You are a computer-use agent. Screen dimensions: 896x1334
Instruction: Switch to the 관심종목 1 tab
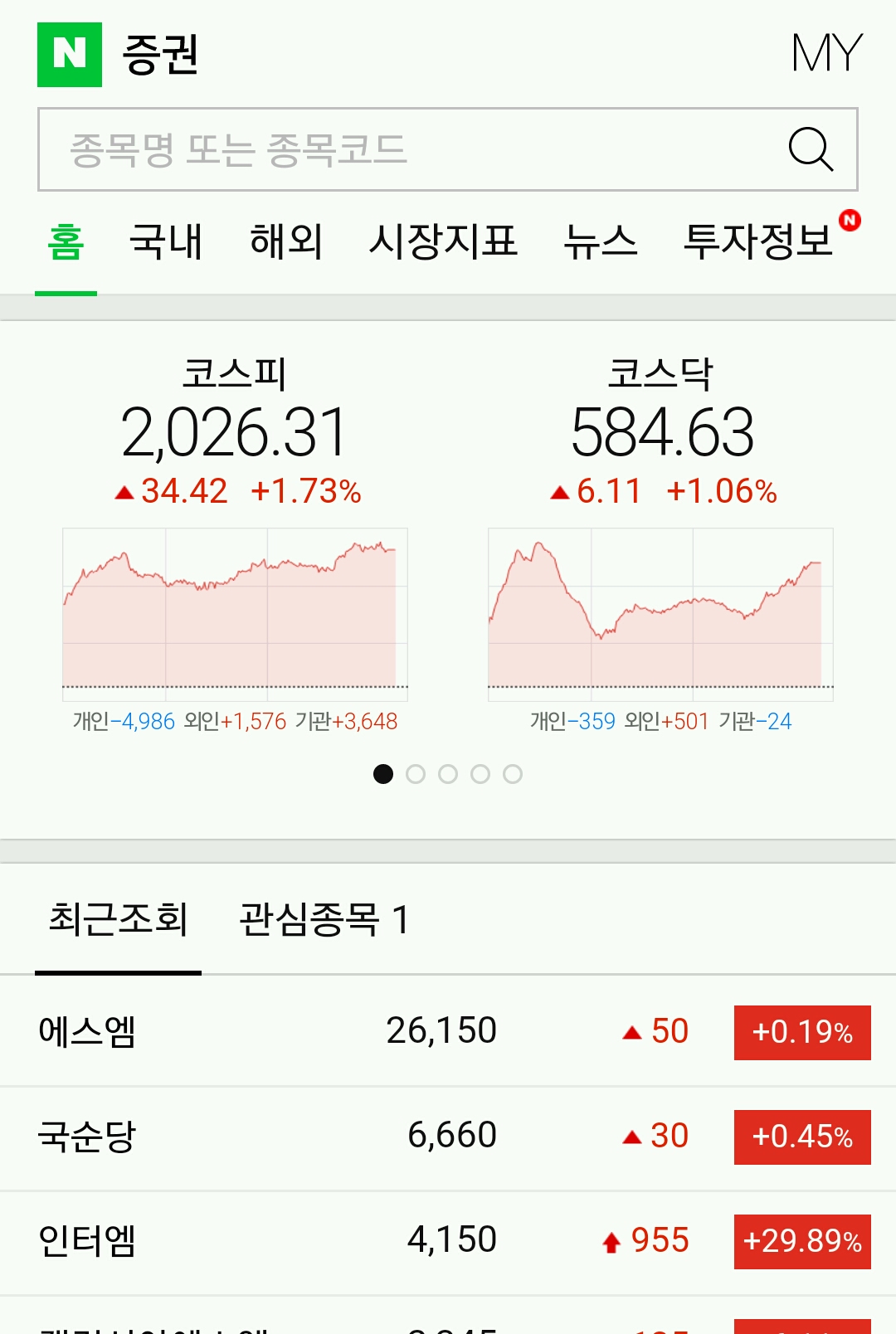point(324,919)
